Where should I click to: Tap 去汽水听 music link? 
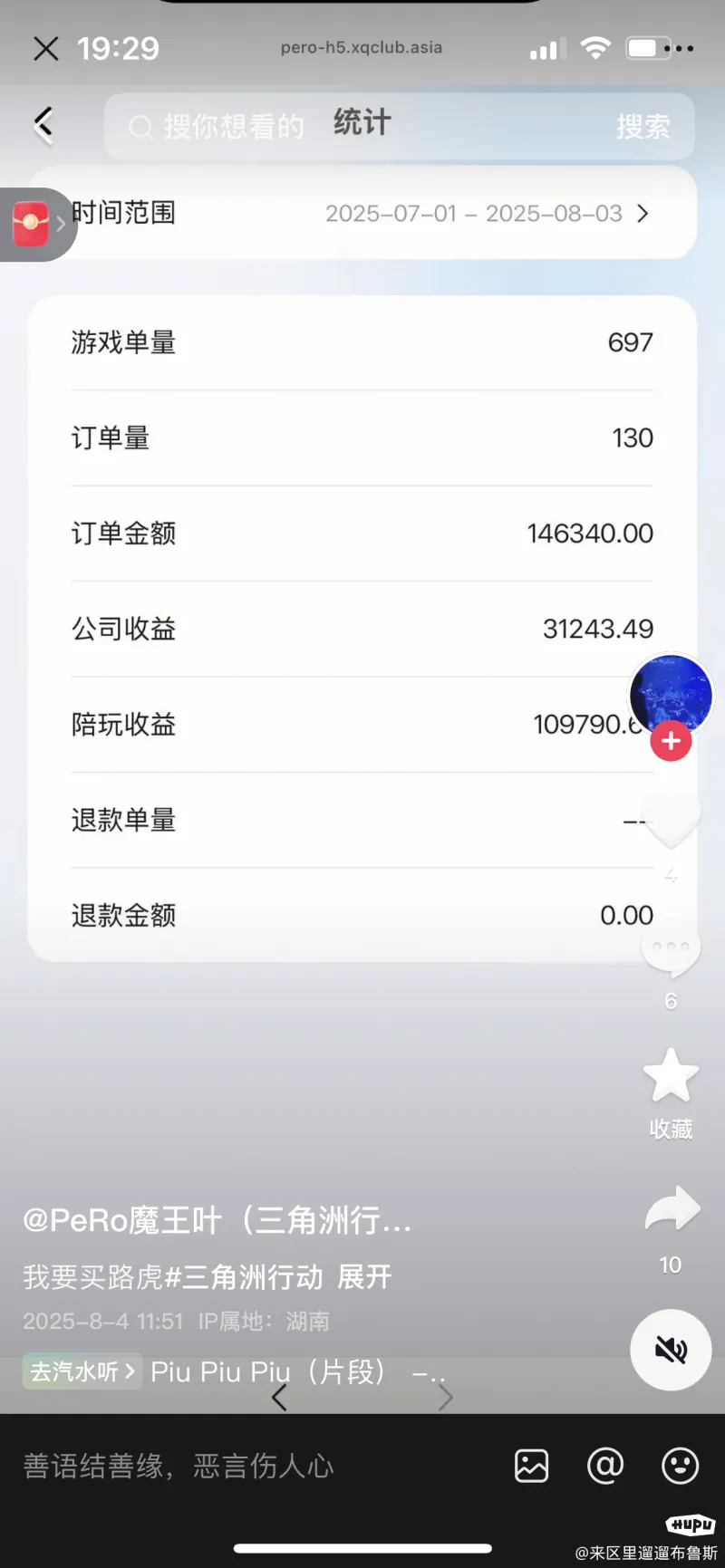(82, 1371)
